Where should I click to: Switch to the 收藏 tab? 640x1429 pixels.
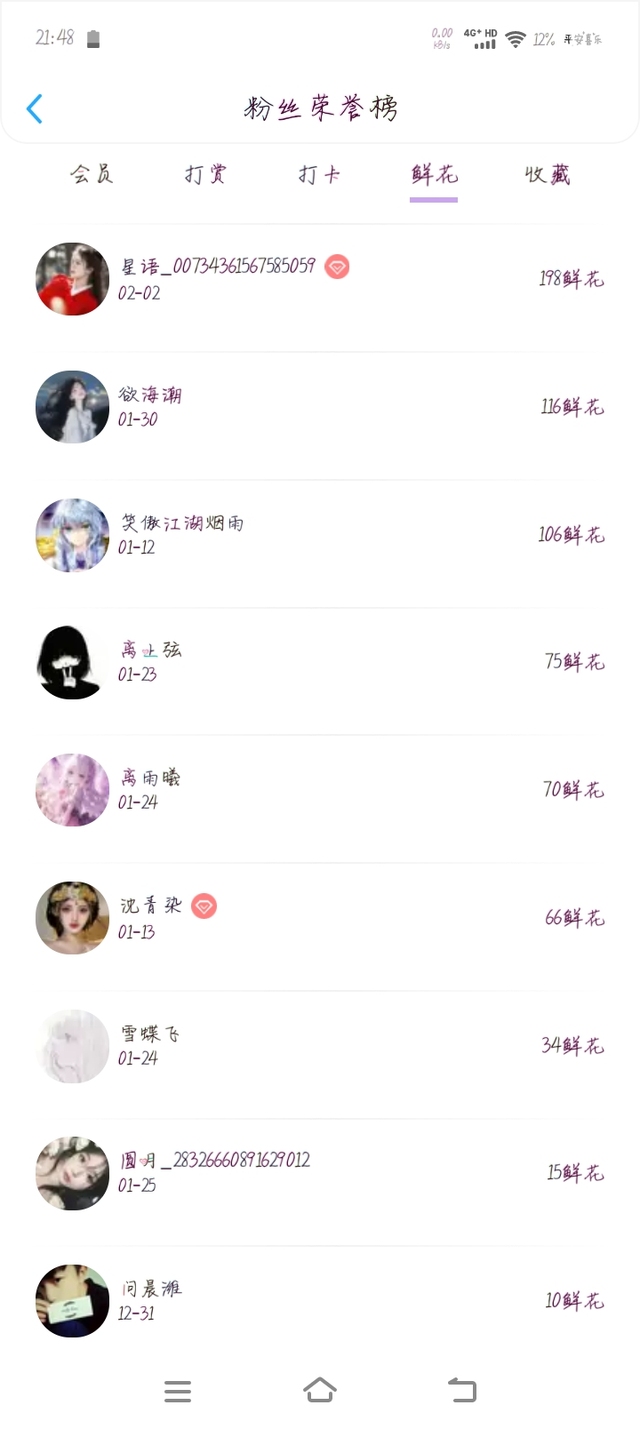click(x=548, y=174)
